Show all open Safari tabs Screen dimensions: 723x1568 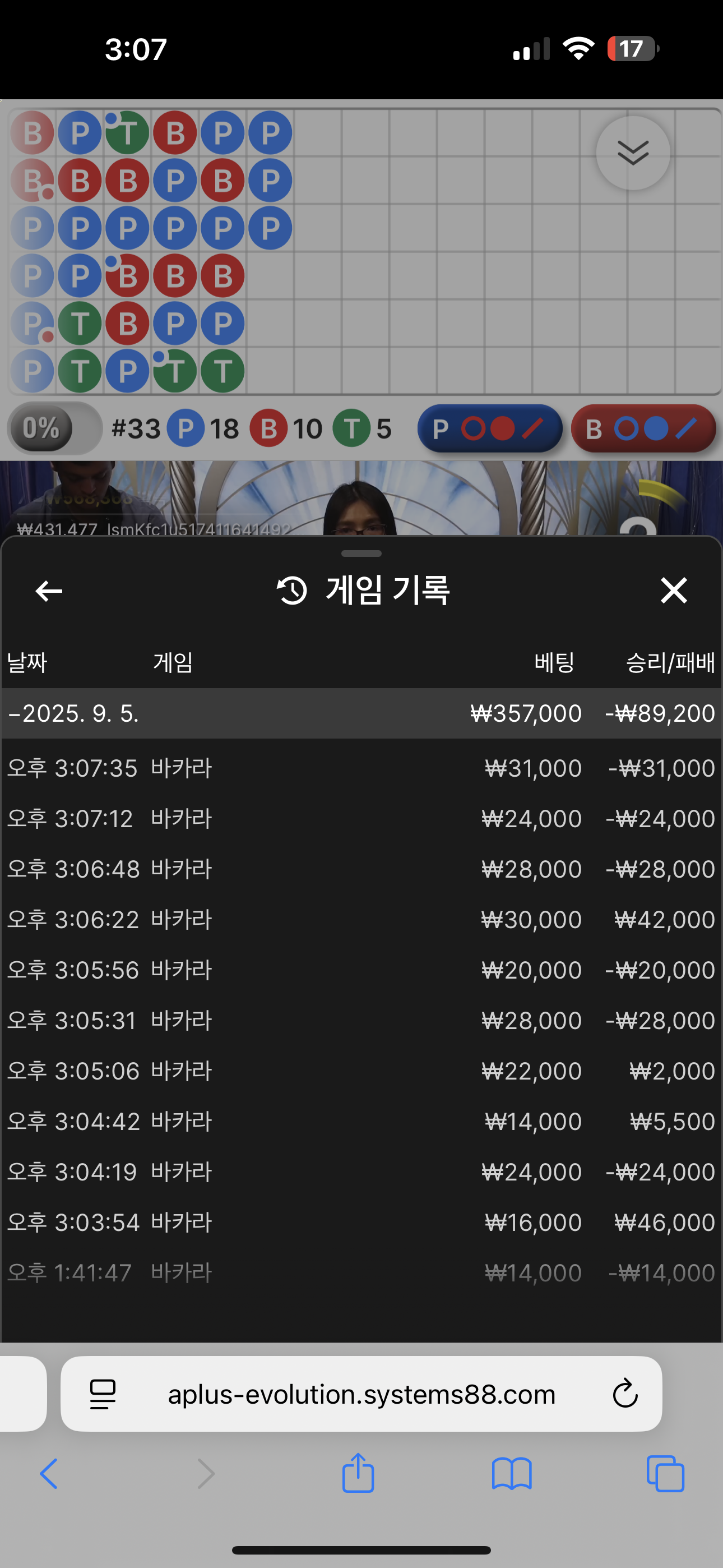(665, 1474)
